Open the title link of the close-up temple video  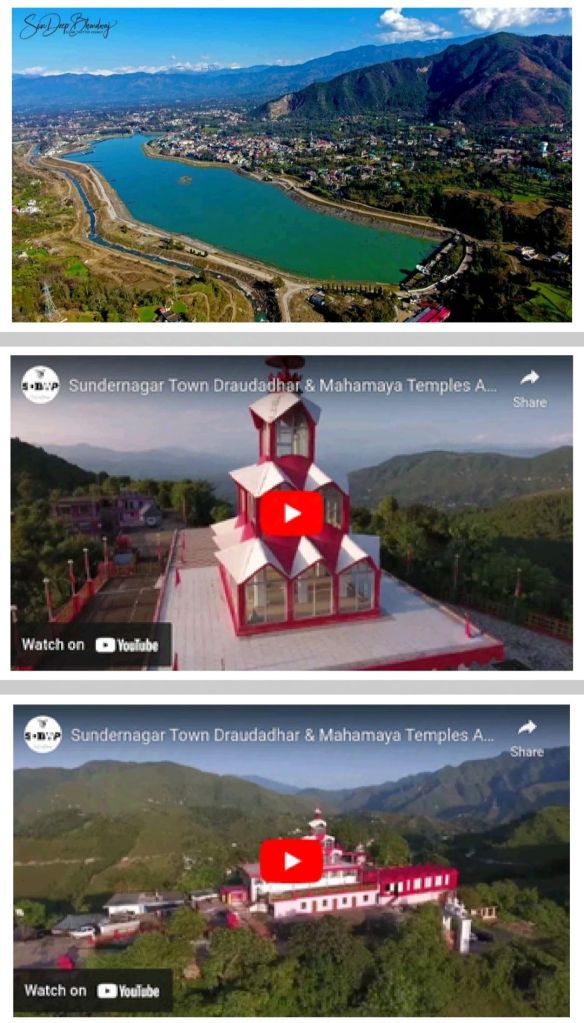pos(283,385)
